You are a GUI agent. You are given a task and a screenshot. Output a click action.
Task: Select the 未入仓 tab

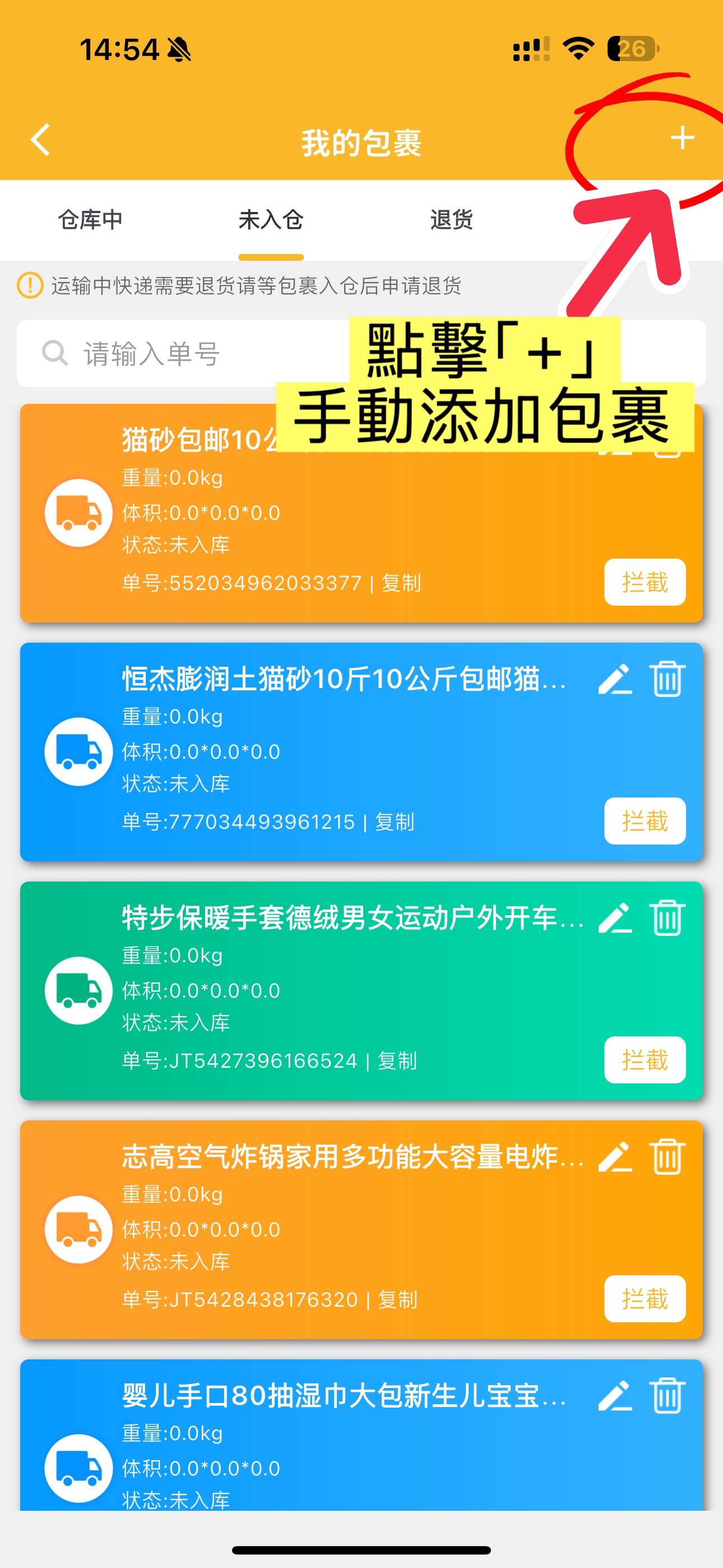tap(271, 220)
